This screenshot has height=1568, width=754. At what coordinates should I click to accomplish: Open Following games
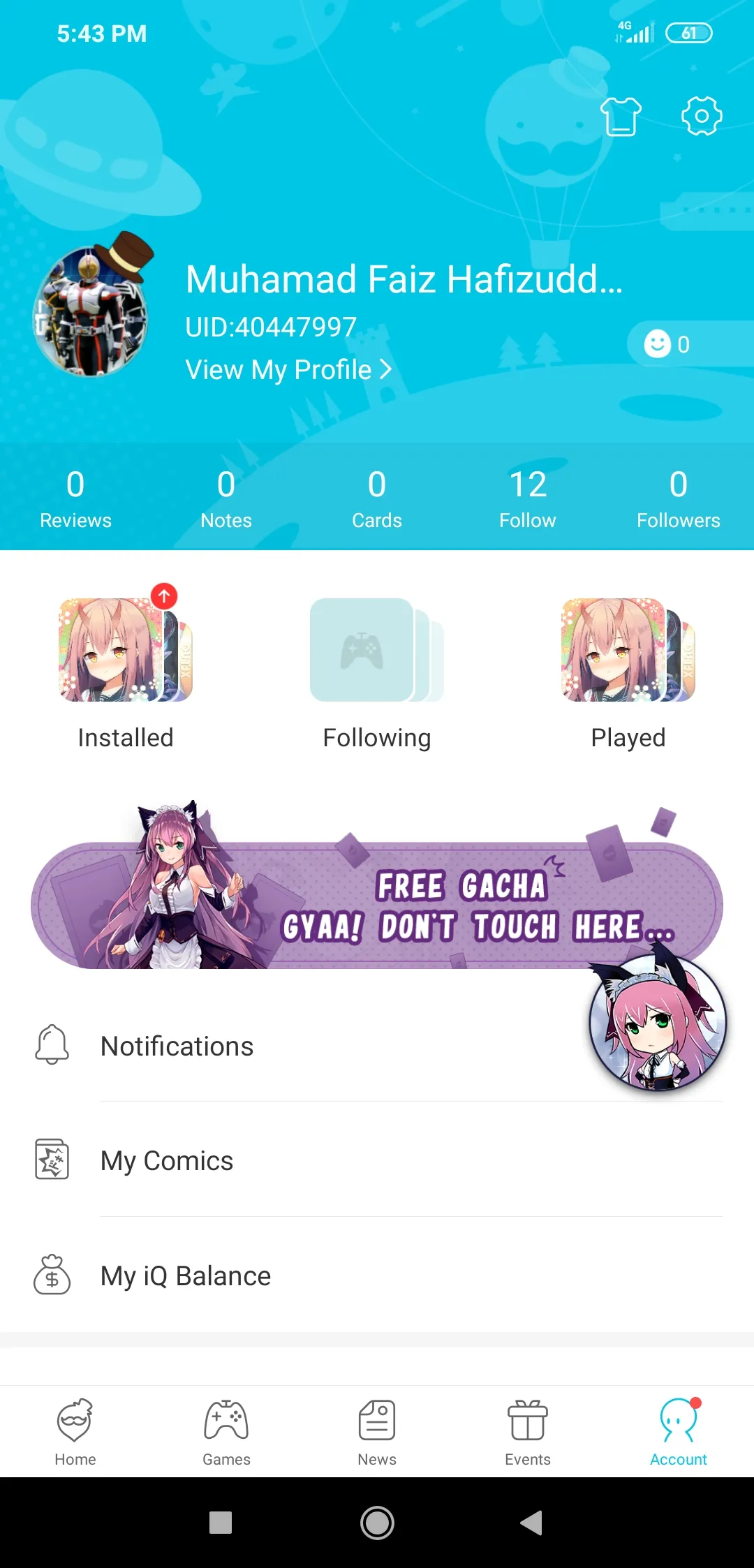pos(377,670)
